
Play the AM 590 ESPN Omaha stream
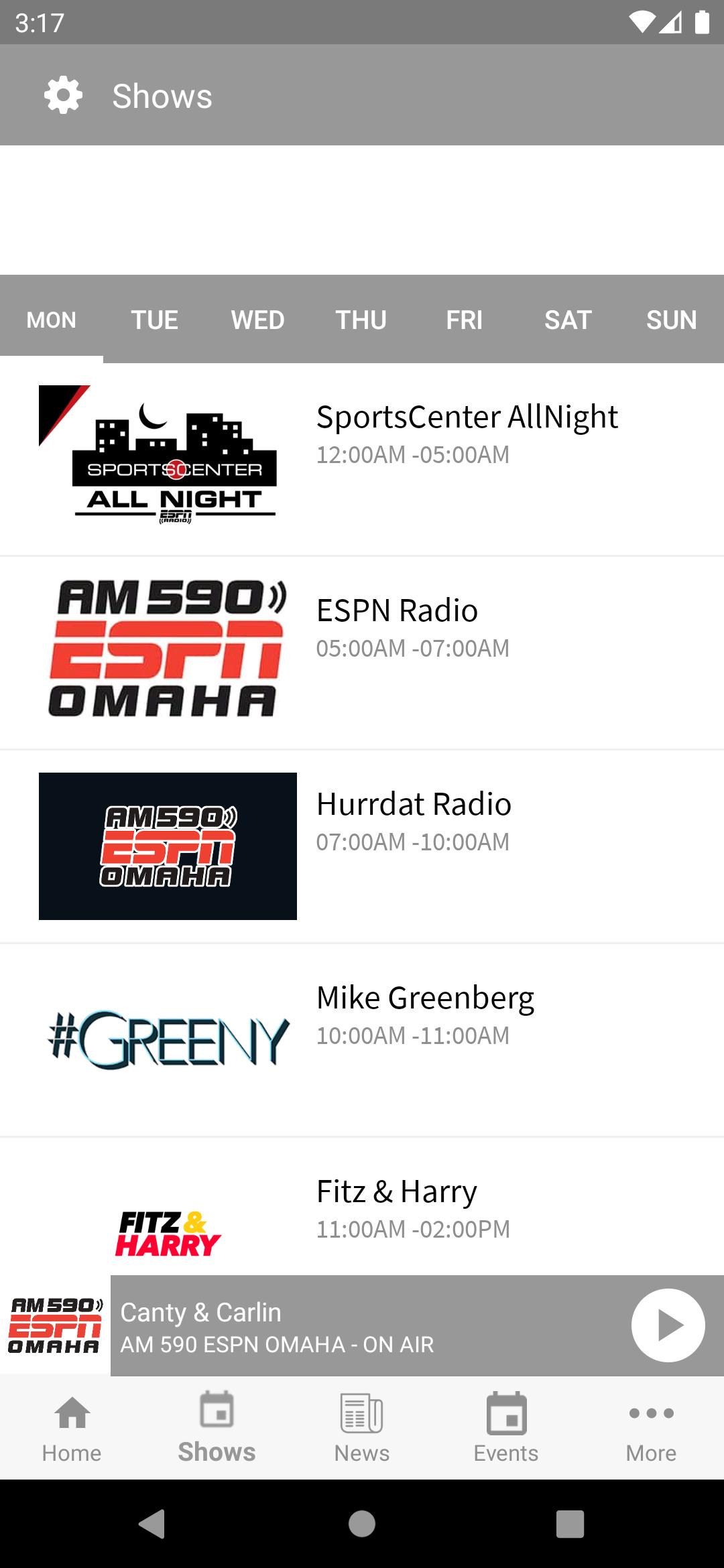click(668, 1325)
